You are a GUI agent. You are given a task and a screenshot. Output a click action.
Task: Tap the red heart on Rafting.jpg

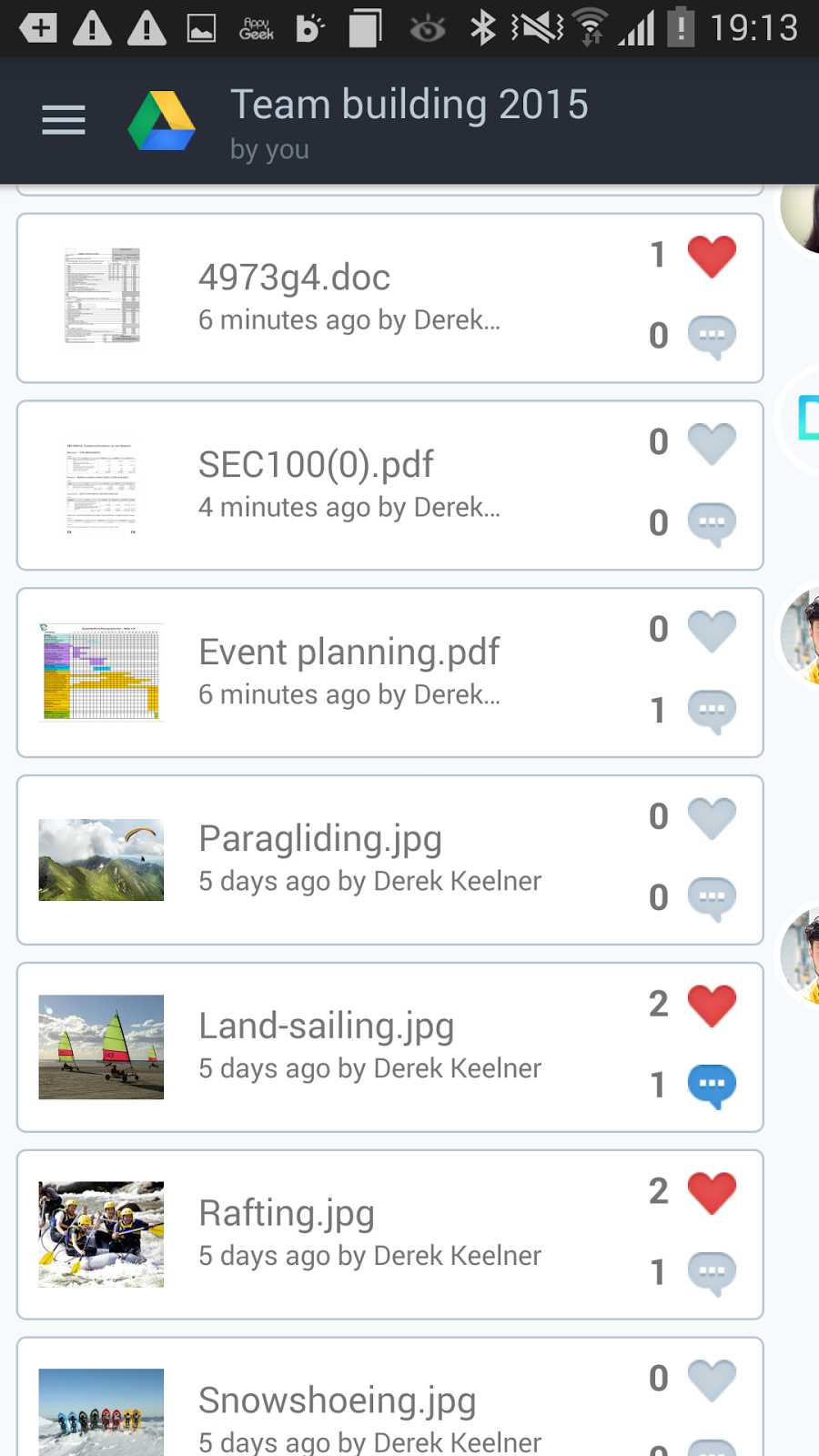(x=711, y=1194)
